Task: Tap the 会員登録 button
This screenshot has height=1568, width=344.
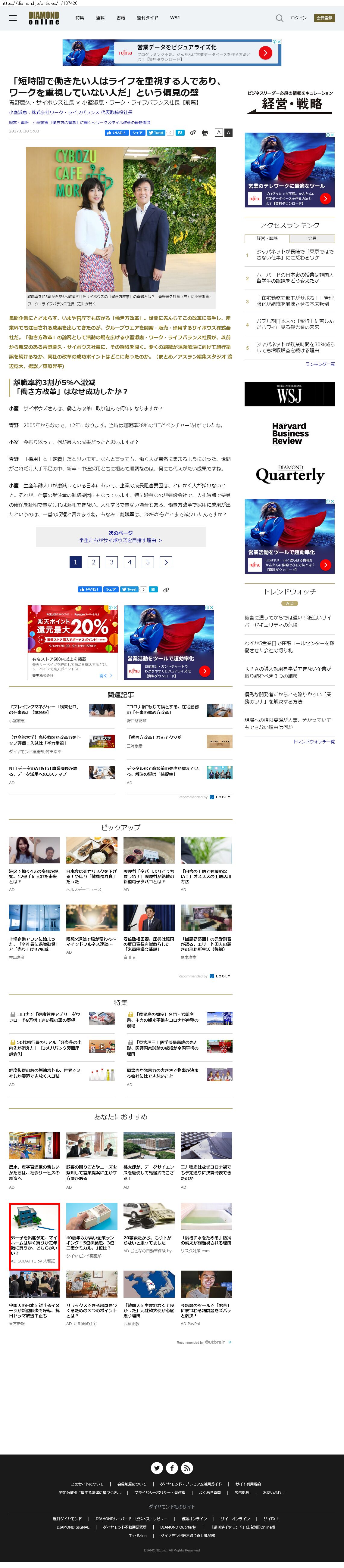Action: tap(324, 18)
